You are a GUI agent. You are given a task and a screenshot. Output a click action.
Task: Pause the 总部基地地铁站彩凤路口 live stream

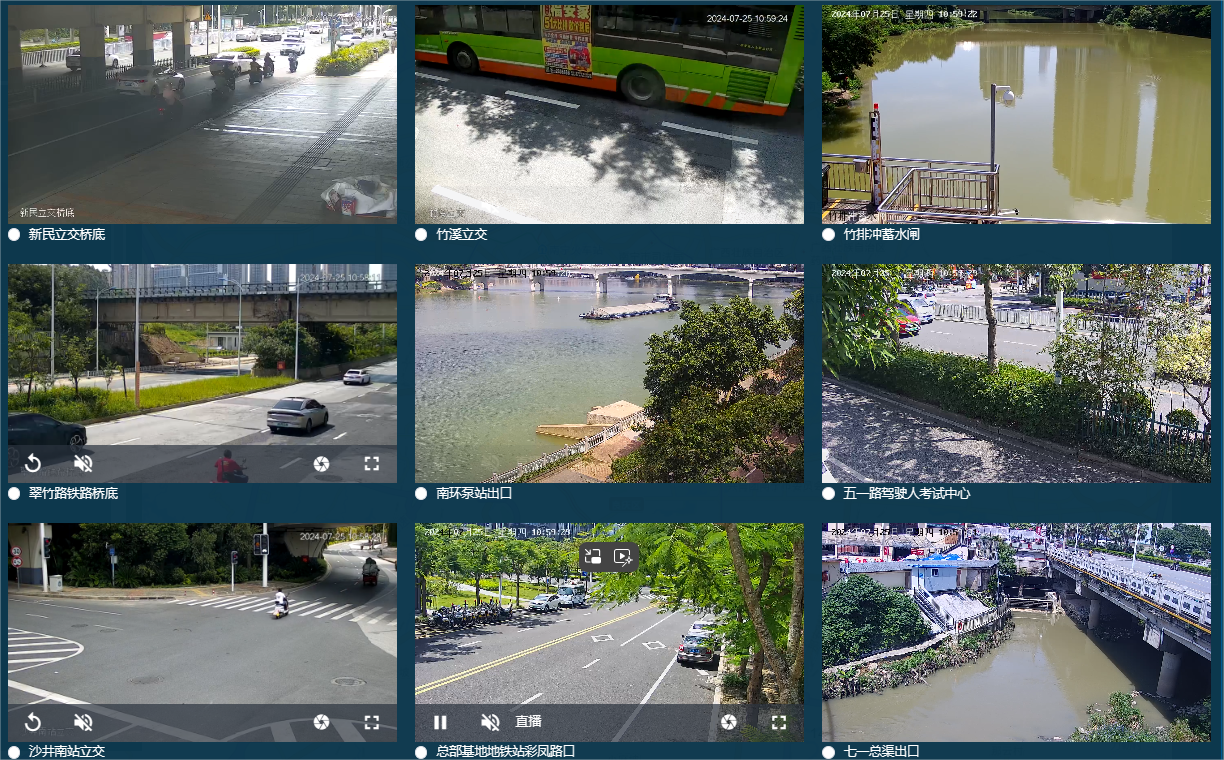[x=440, y=722]
